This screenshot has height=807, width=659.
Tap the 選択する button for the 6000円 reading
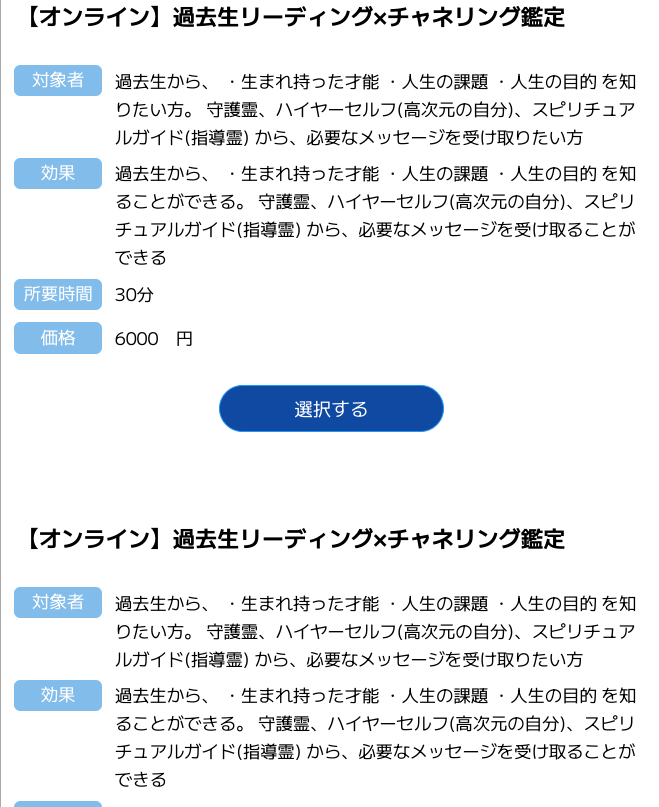click(331, 409)
